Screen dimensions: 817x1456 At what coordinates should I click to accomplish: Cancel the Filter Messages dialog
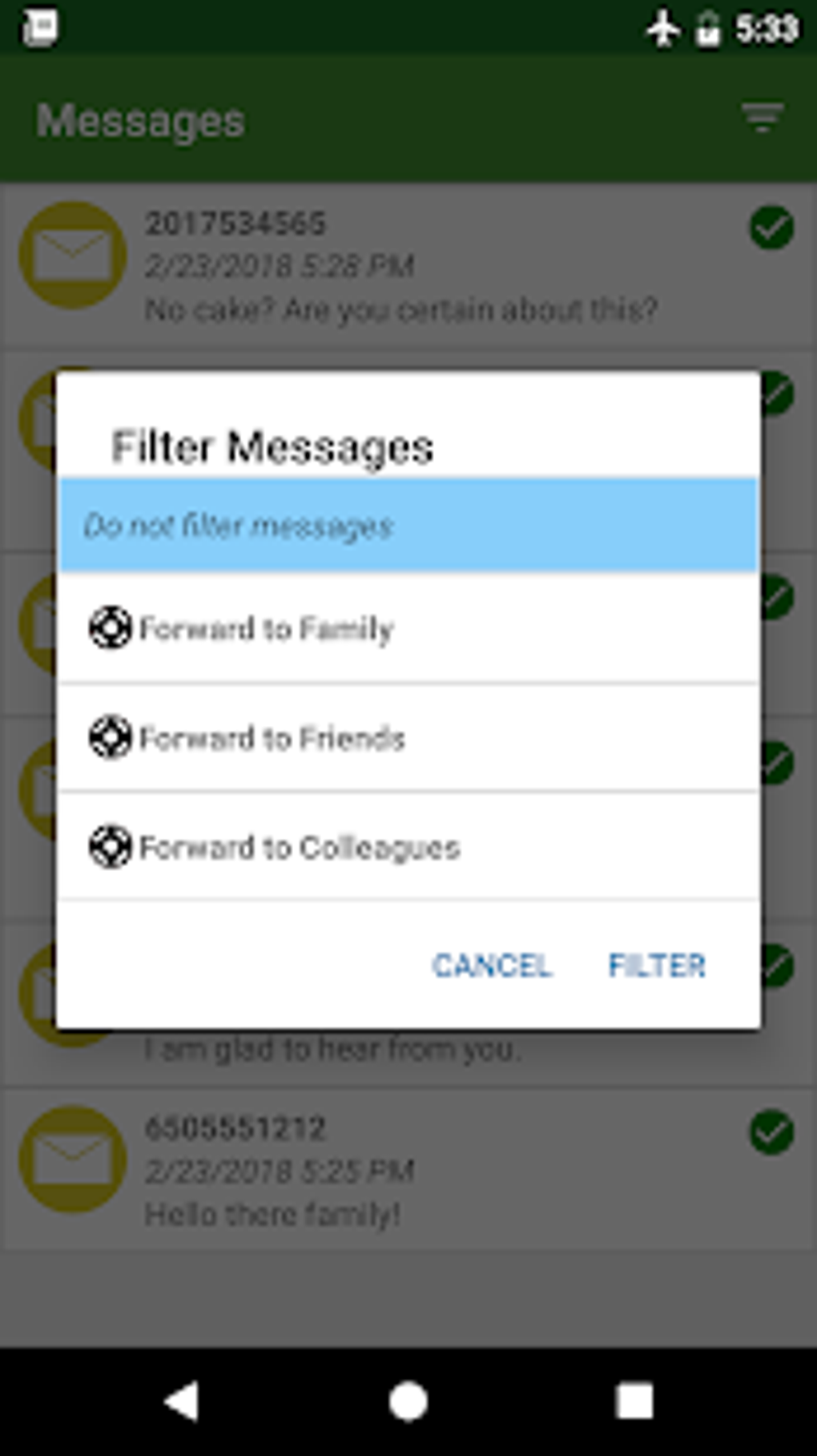492,965
